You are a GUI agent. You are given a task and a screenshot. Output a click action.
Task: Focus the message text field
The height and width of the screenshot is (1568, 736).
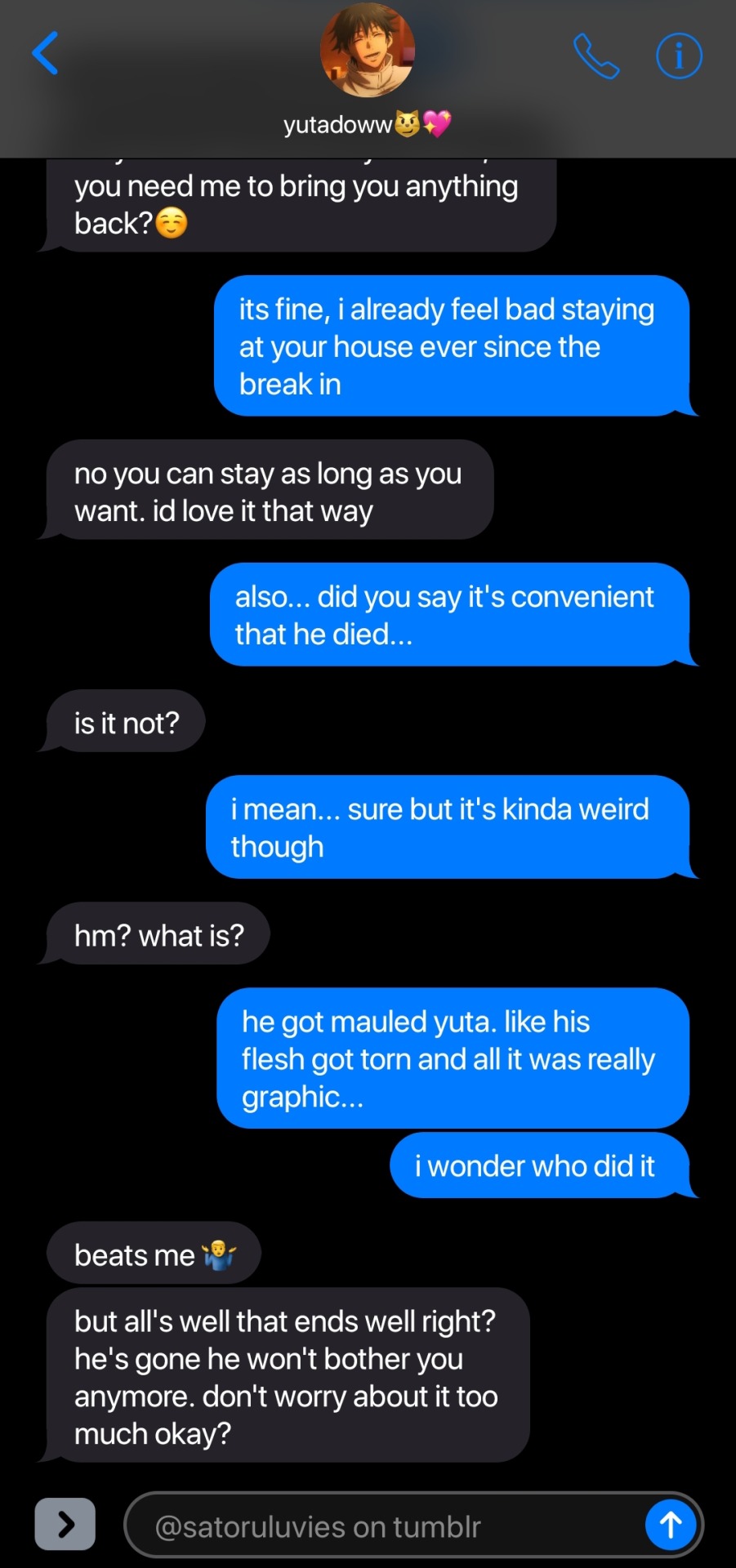point(384,1526)
